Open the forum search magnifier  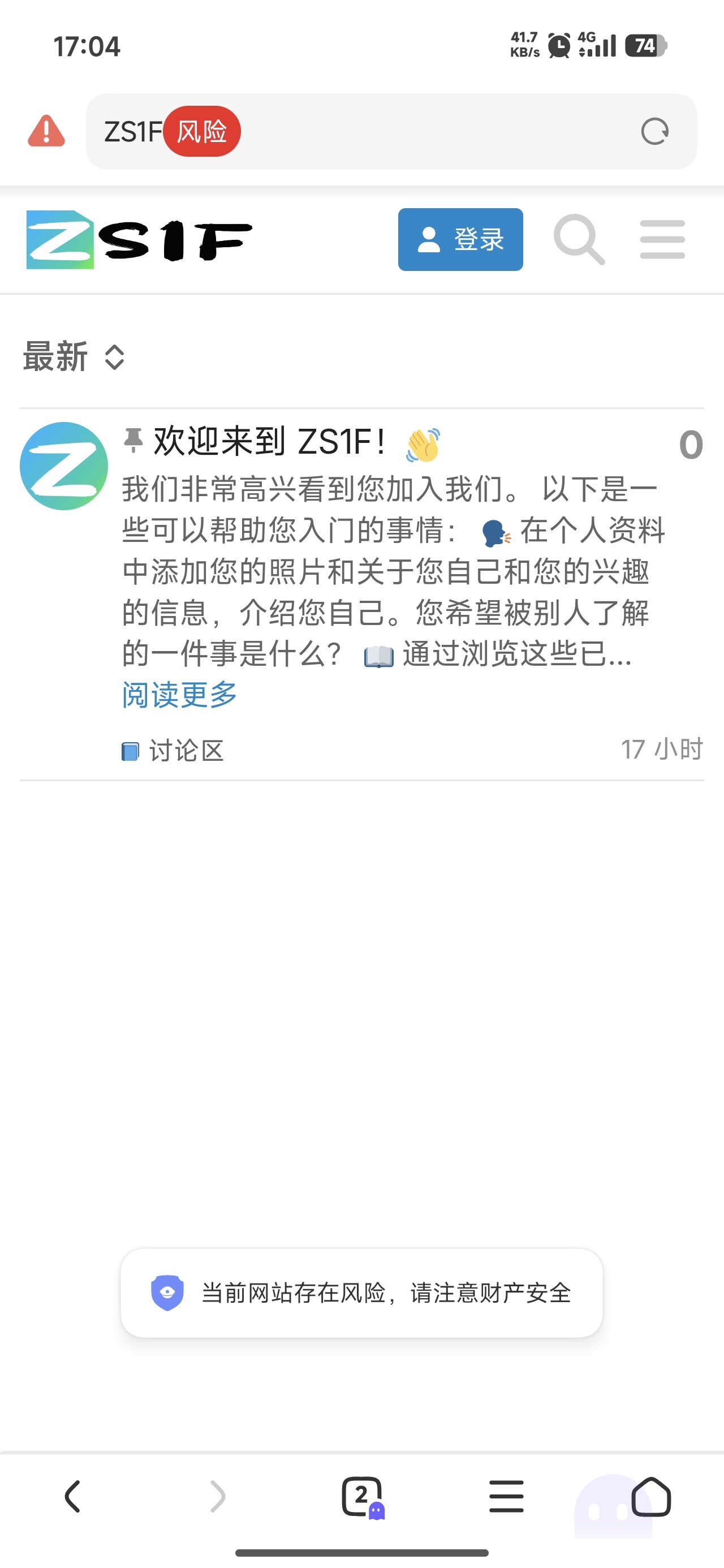click(579, 240)
